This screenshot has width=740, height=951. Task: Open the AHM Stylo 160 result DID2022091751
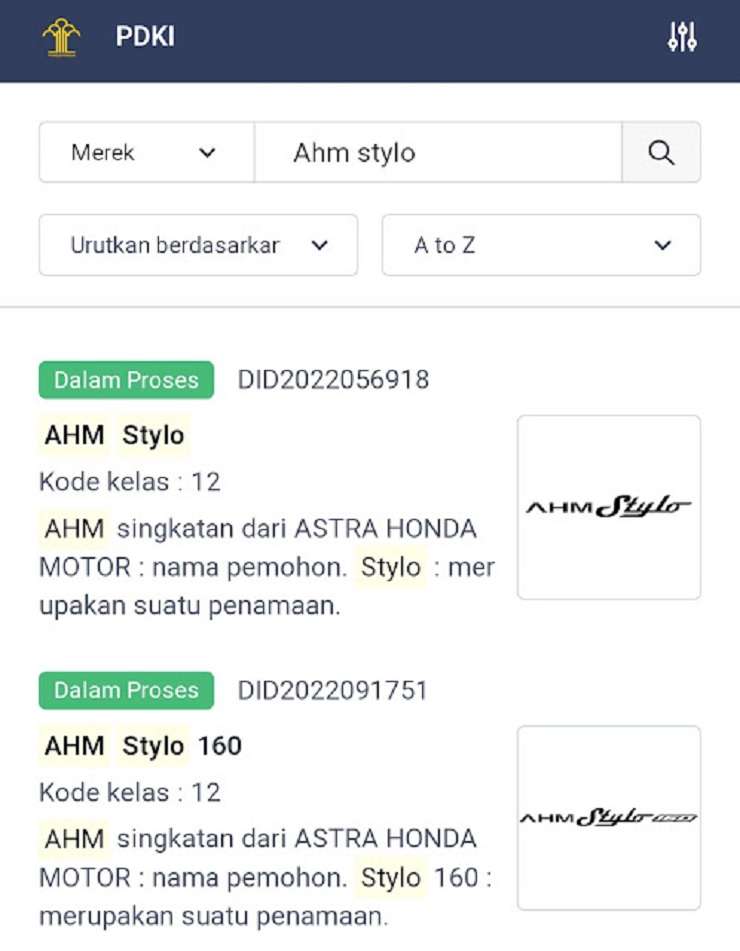point(142,746)
